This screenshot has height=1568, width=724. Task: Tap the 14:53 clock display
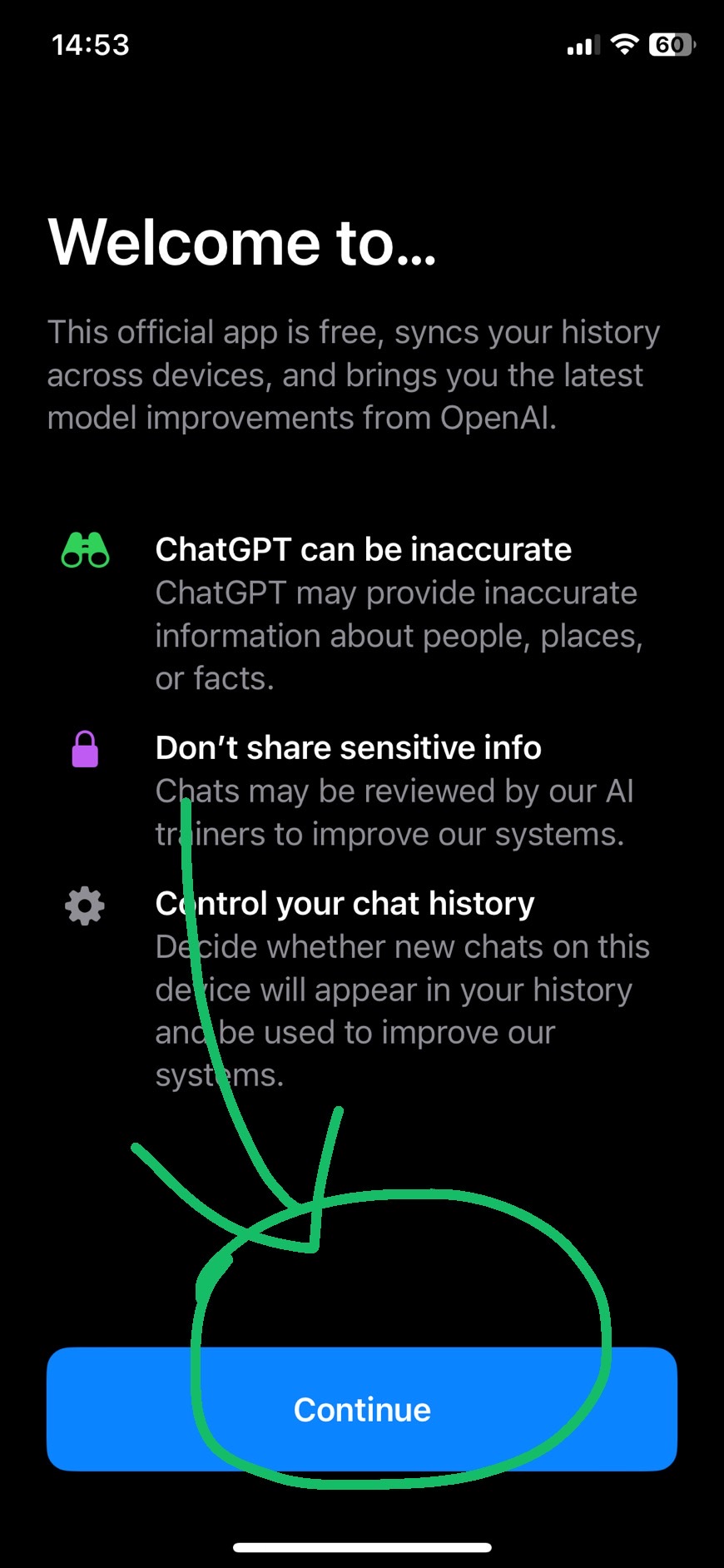(x=90, y=44)
